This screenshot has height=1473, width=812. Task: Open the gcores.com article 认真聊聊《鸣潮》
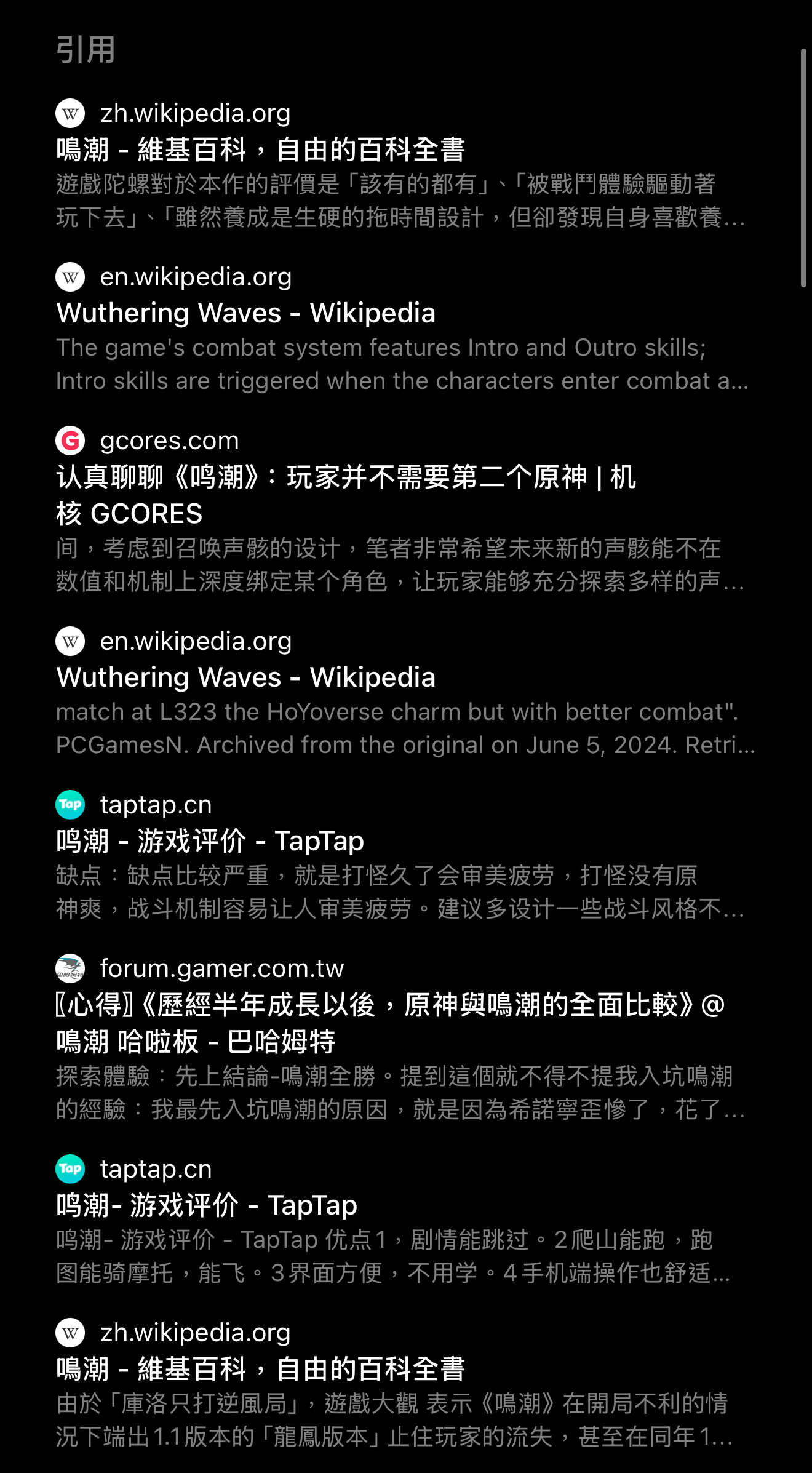pyautogui.click(x=344, y=477)
